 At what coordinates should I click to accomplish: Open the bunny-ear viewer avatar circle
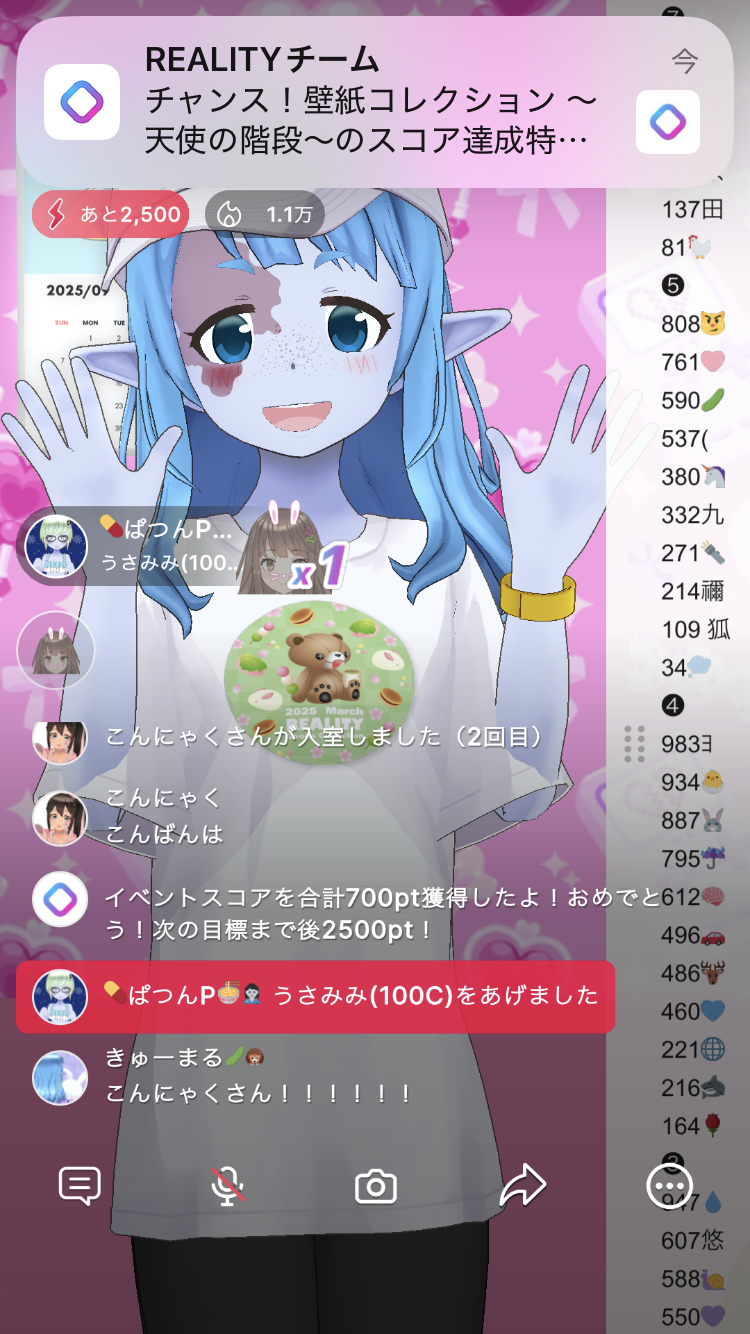point(56,650)
